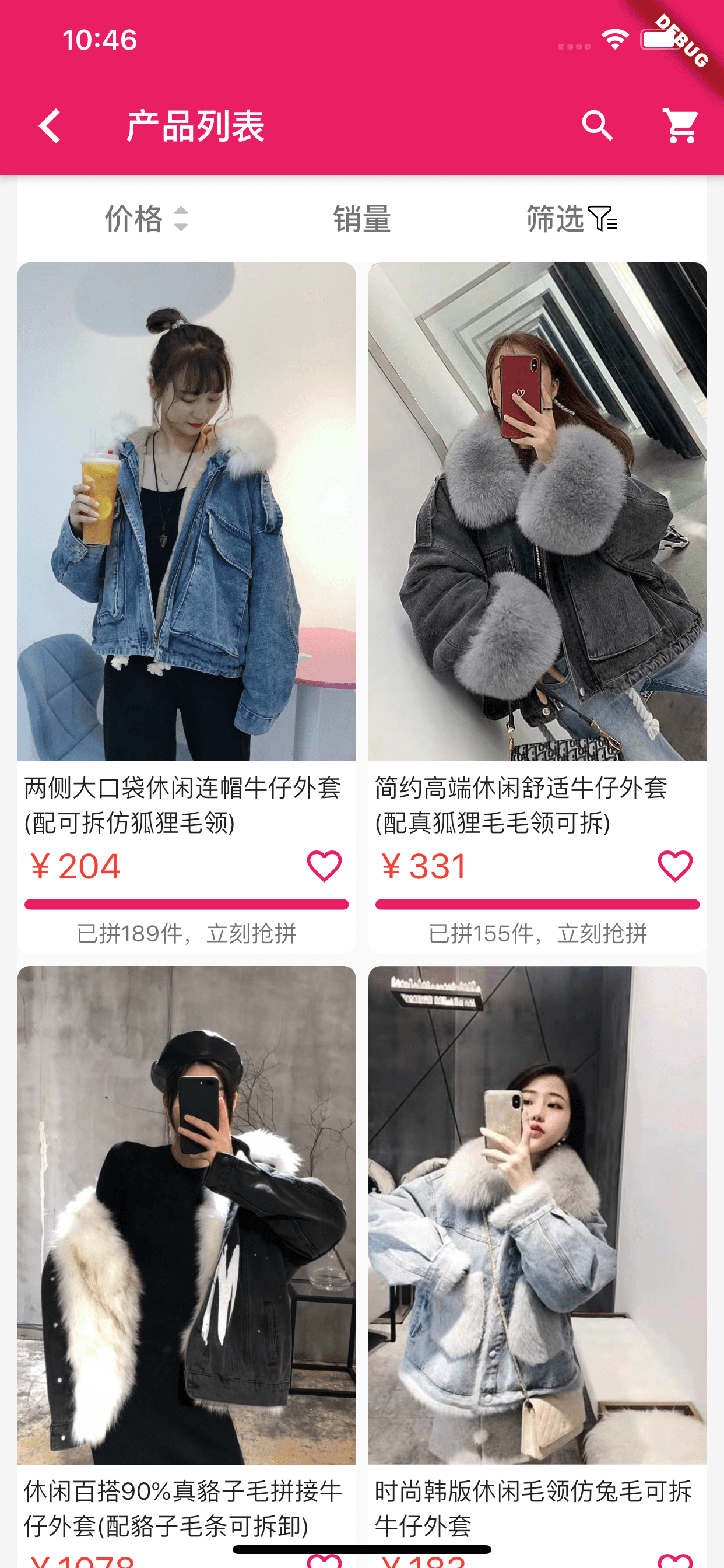Open the shopping cart
724x1568 pixels.
680,126
